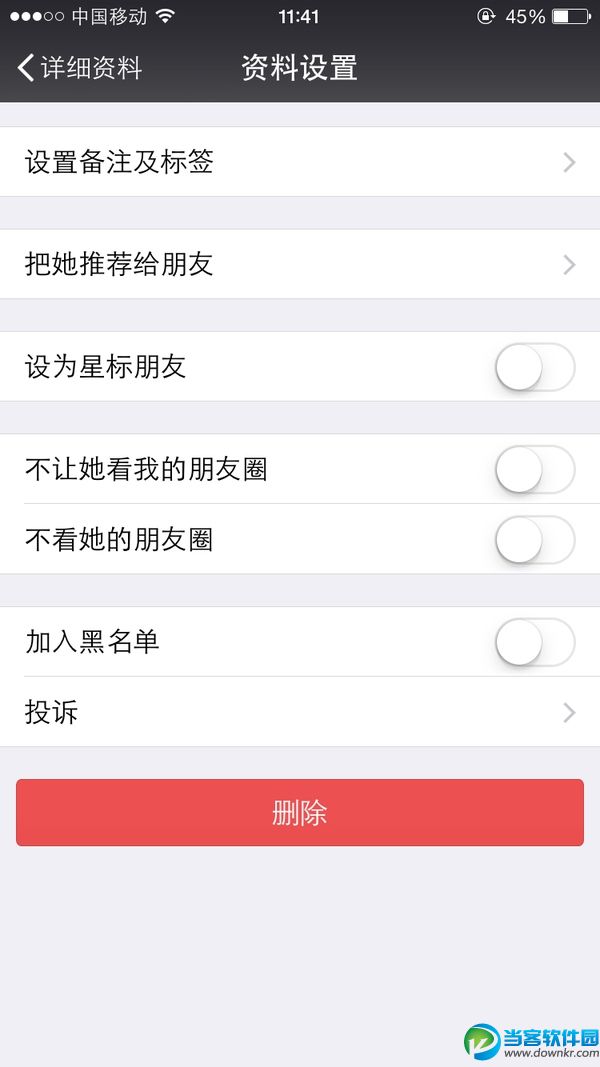Switch on 加入黑名单
The width and height of the screenshot is (600, 1067).
(534, 642)
